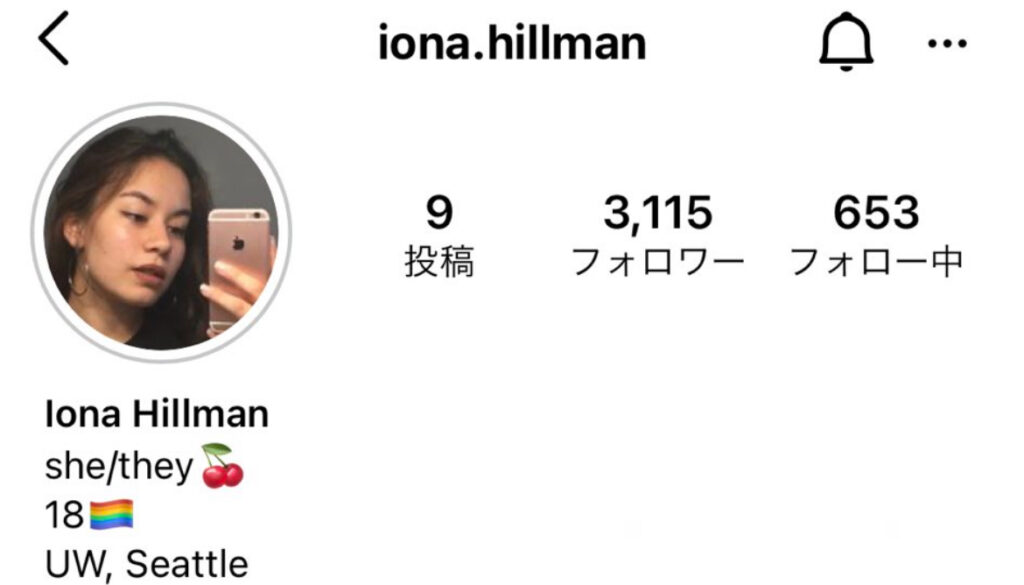Image resolution: width=1024 pixels, height=585 pixels.
Task: Jump to the 9 posts
Action: point(439,236)
